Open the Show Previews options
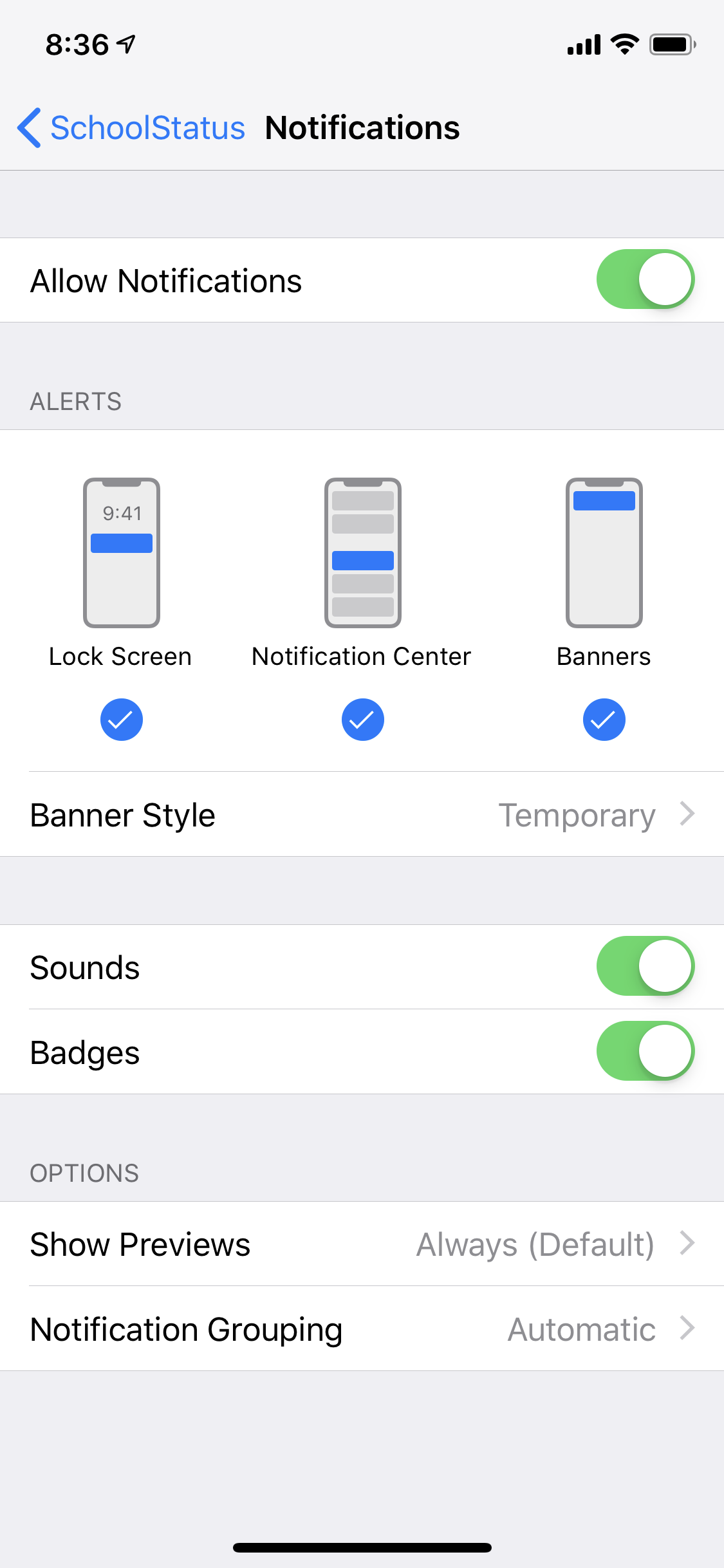The height and width of the screenshot is (1568, 724). click(362, 1244)
